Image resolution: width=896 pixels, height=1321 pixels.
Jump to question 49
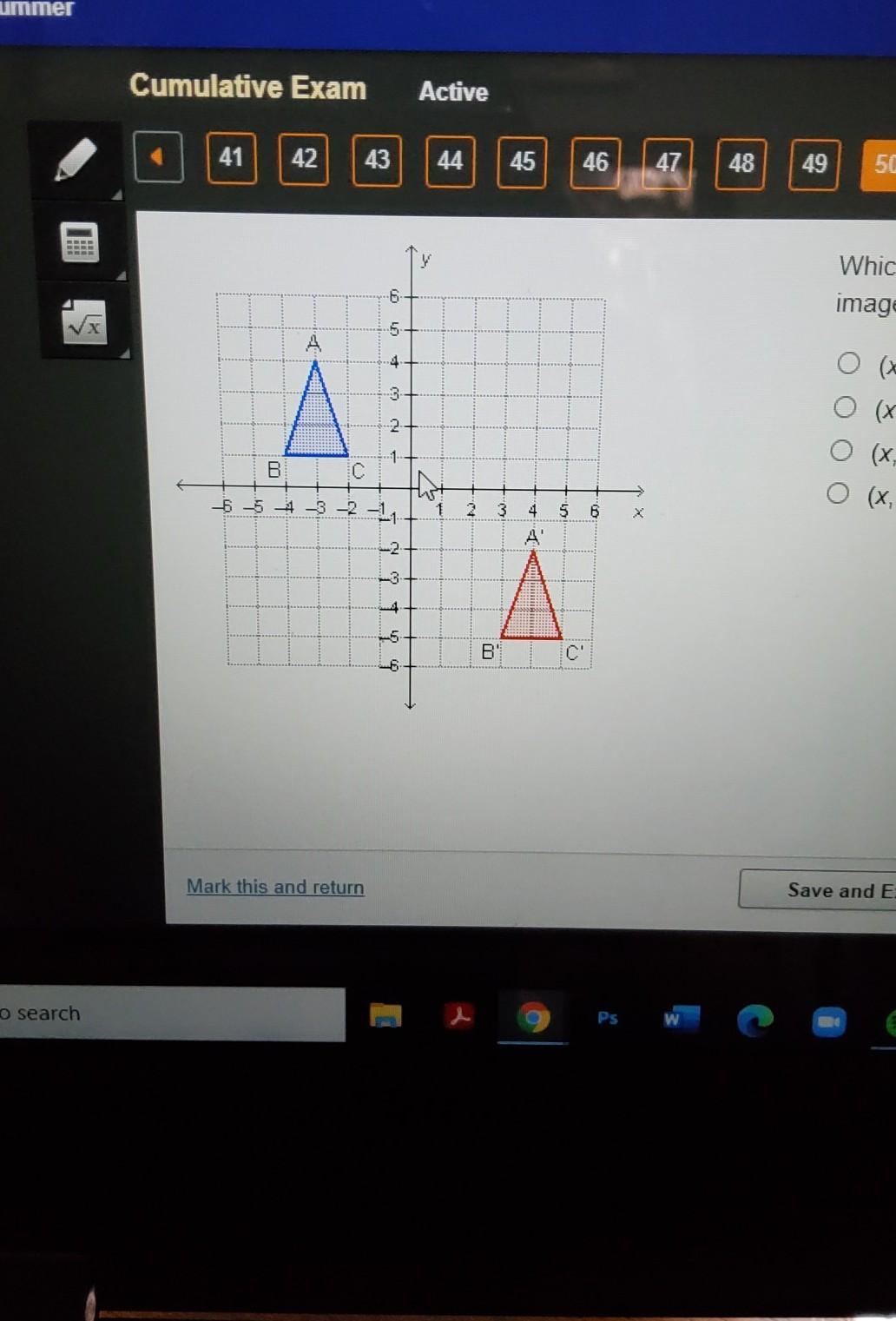(814, 164)
